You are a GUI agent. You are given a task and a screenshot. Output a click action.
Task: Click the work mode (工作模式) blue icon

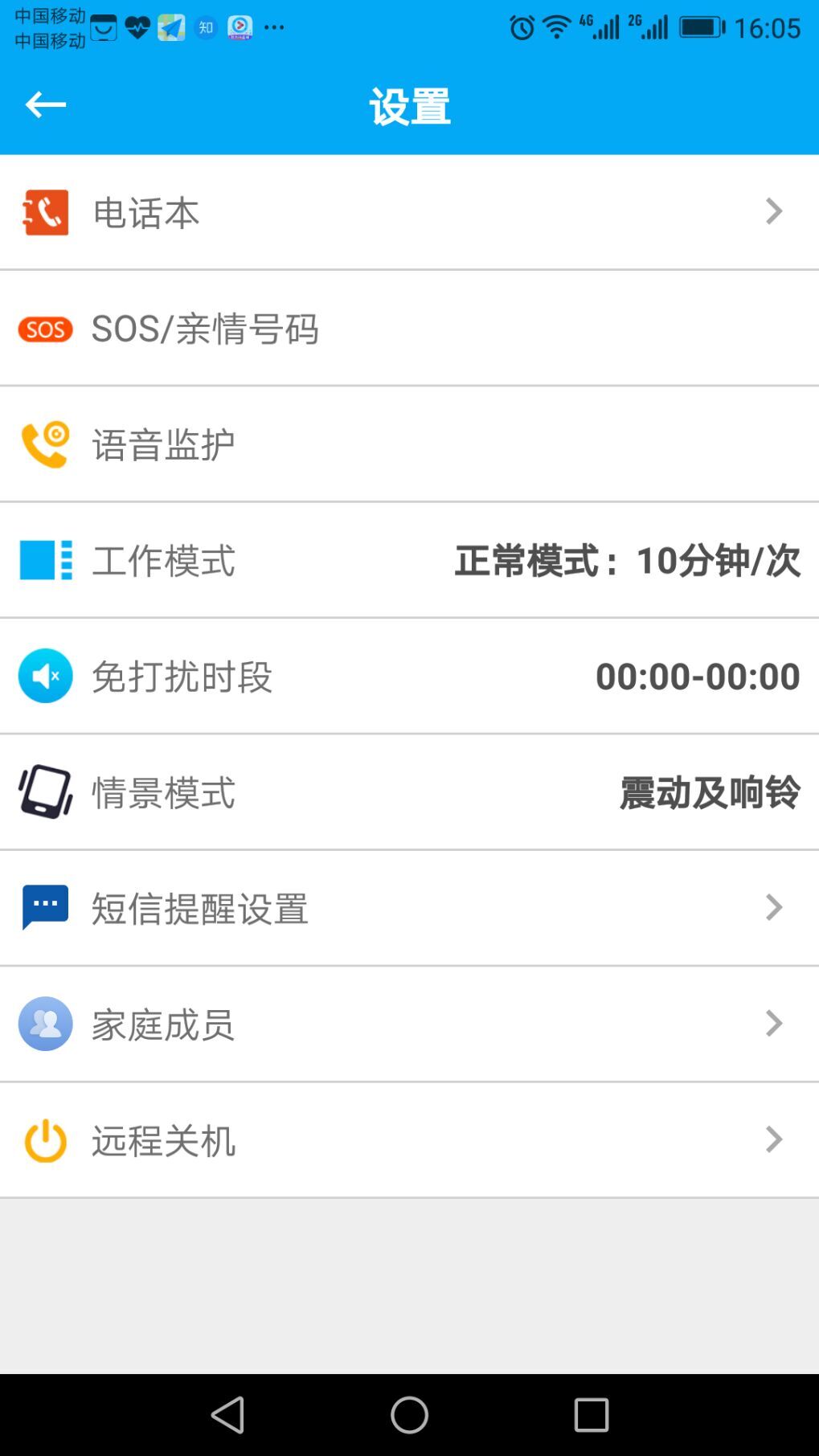tap(45, 560)
